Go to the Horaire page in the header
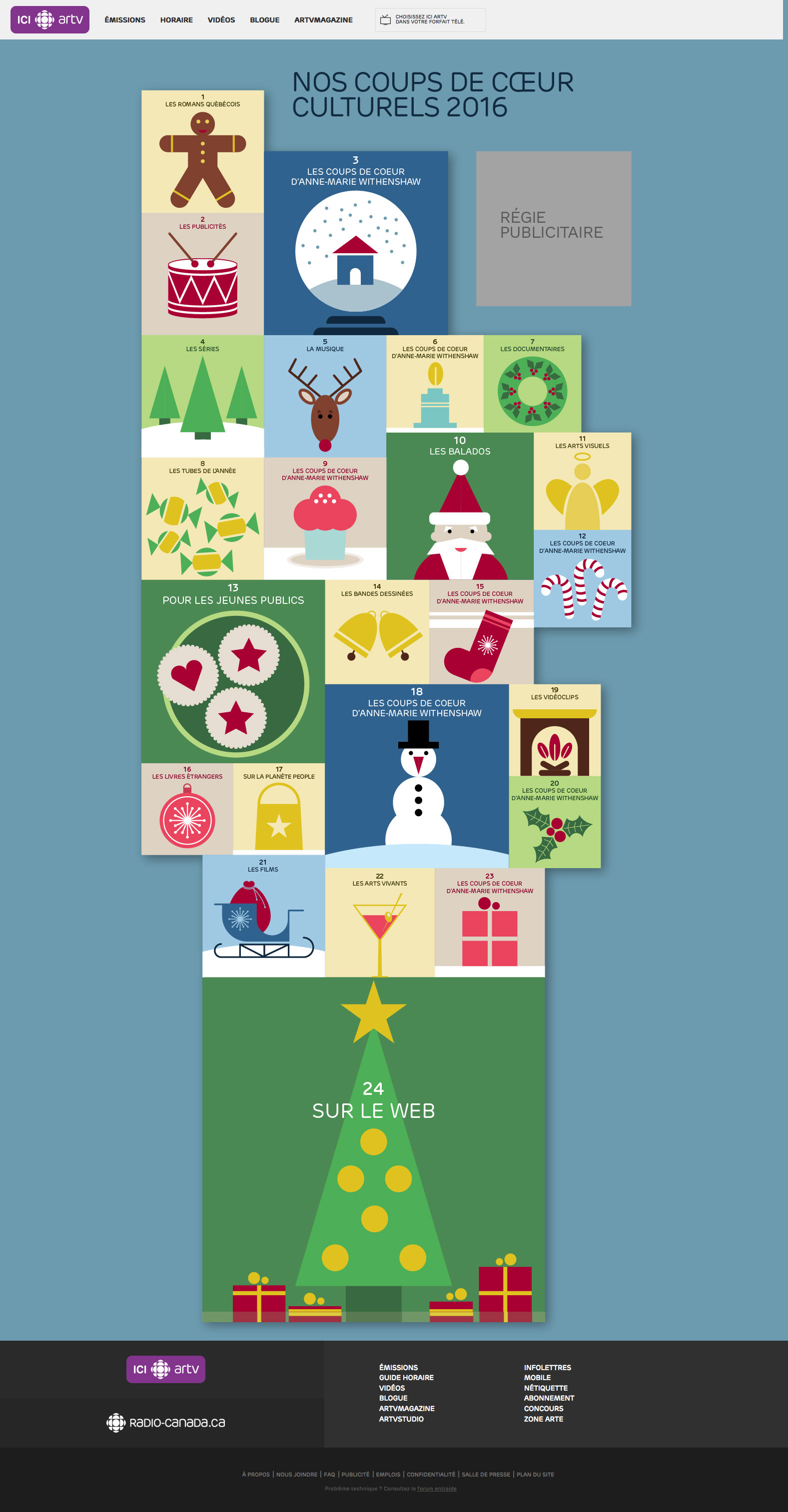The height and width of the screenshot is (1512, 788). point(176,20)
